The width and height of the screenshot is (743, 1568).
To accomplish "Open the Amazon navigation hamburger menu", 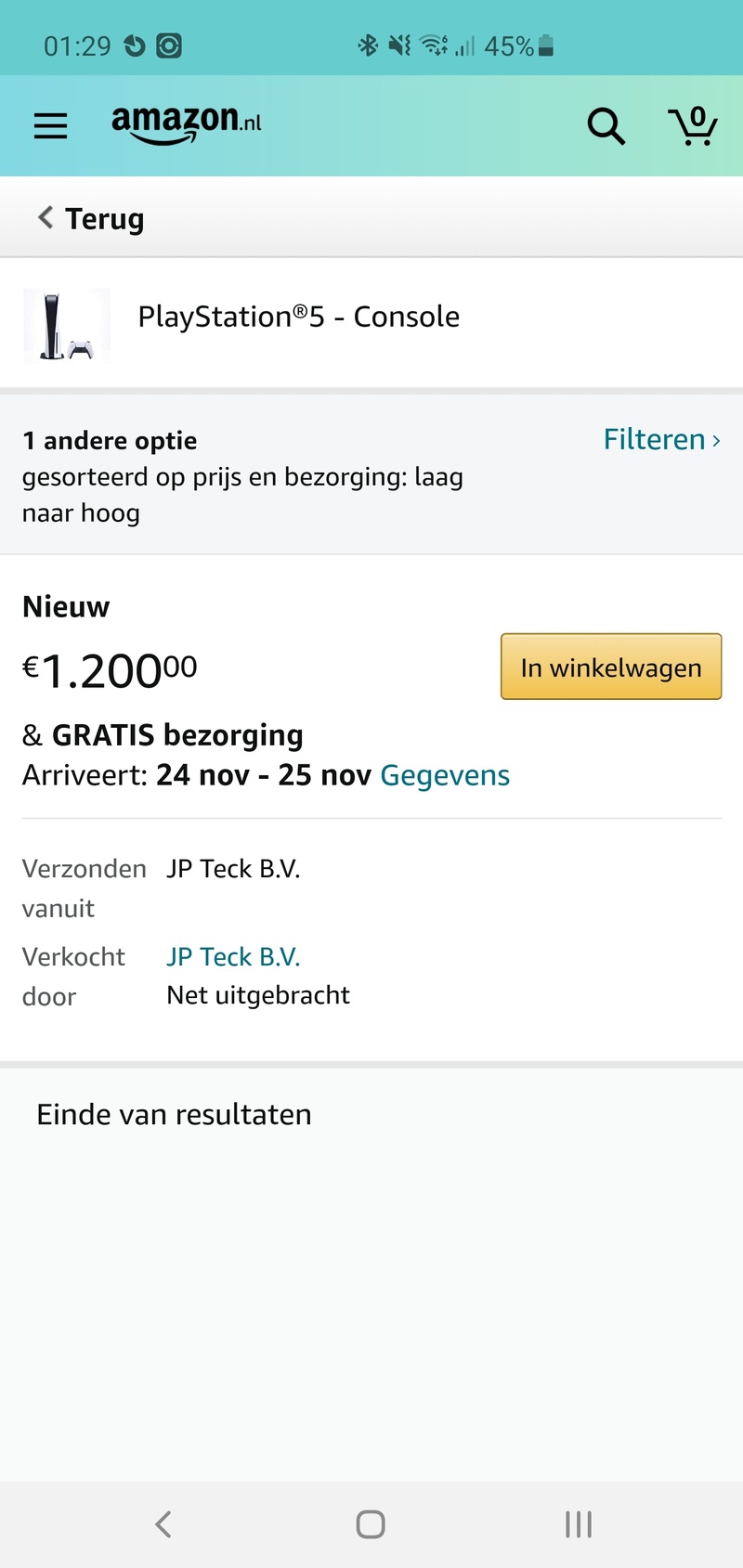I will tap(50, 126).
